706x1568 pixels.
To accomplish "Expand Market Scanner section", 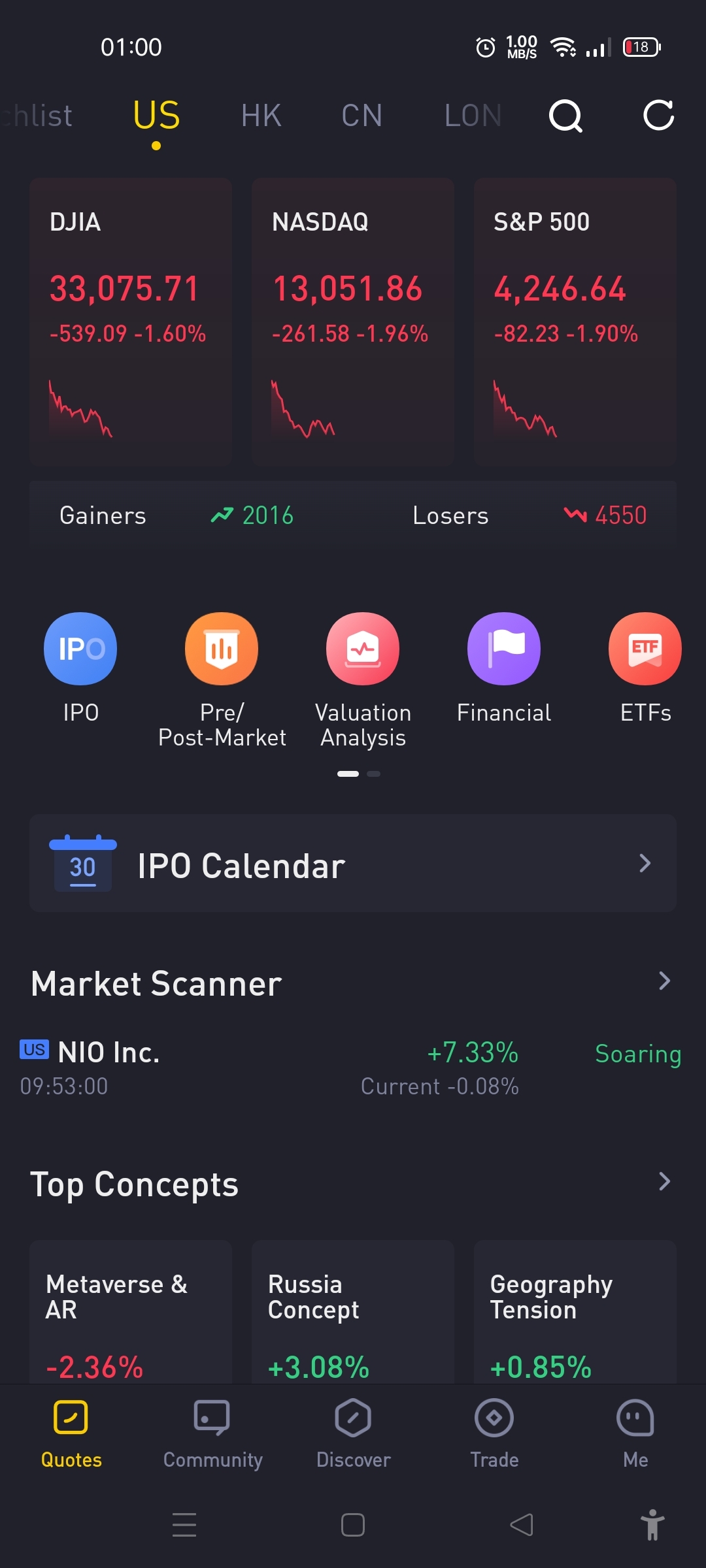I will [x=664, y=981].
